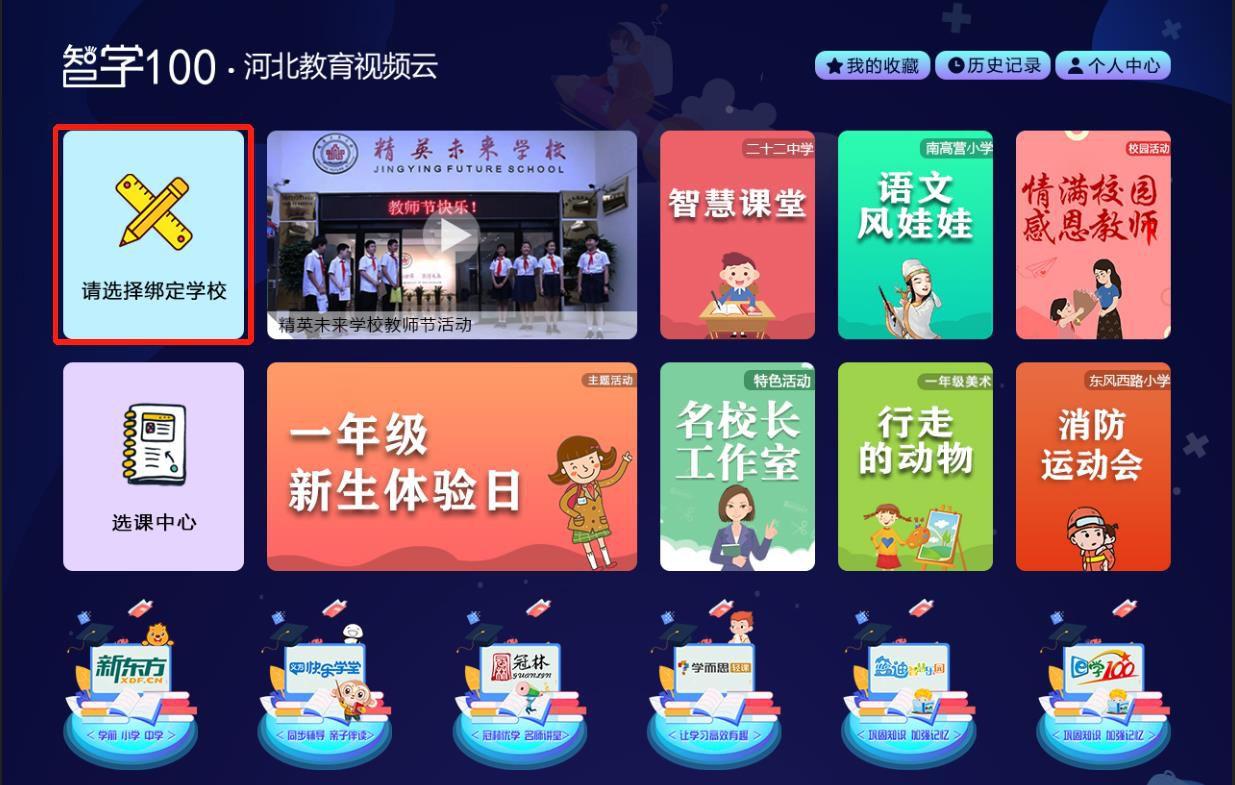Open the 名校长工作室 card
Image resolution: width=1235 pixels, height=785 pixels.
click(x=737, y=466)
